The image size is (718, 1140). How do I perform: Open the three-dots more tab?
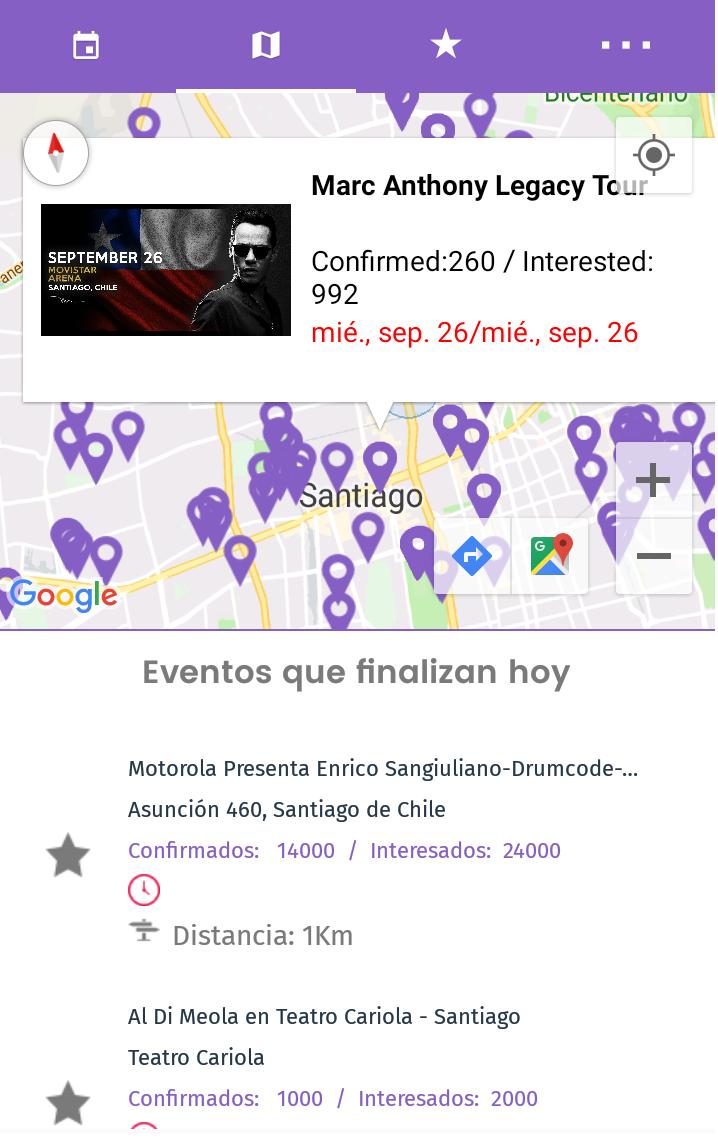[x=625, y=45]
